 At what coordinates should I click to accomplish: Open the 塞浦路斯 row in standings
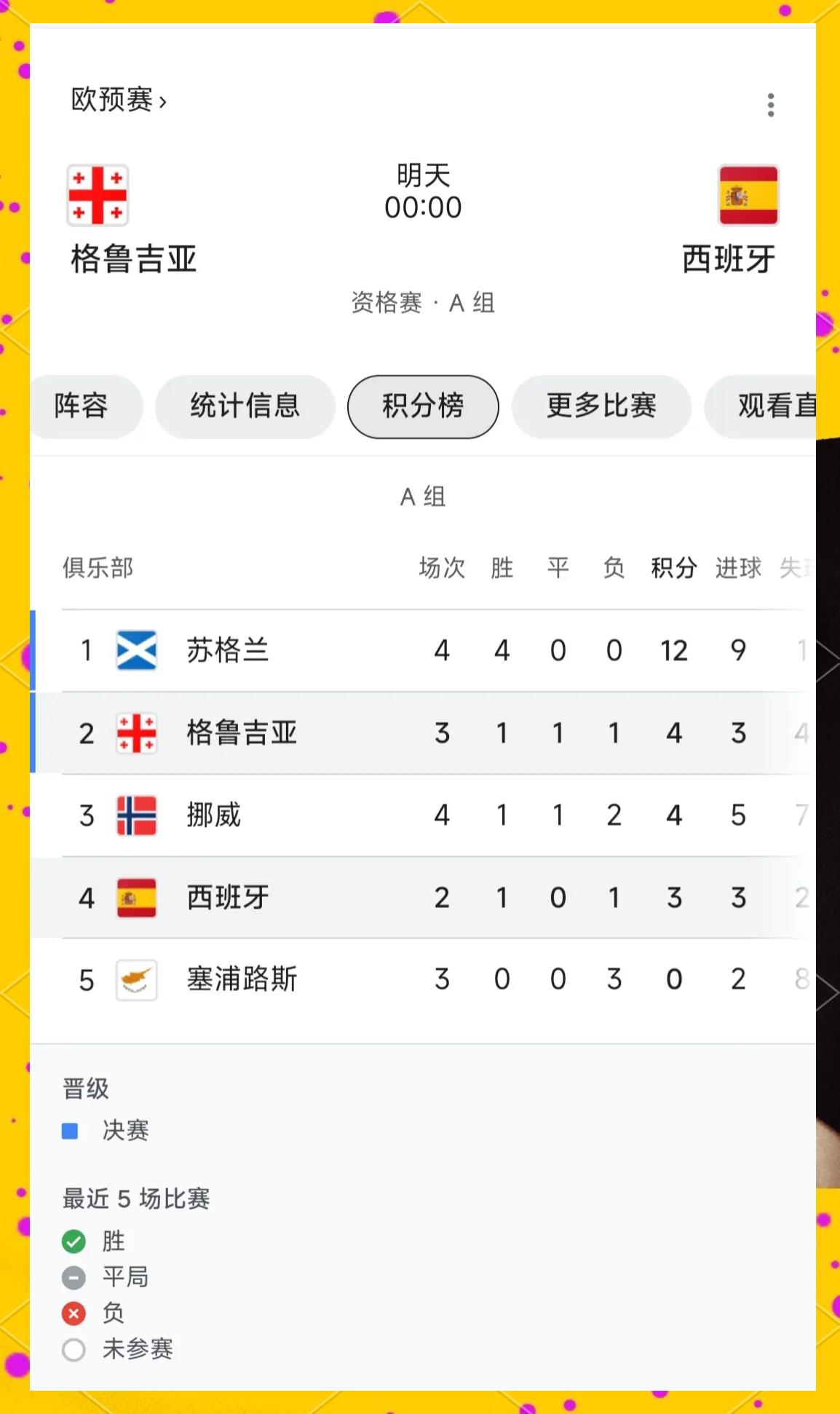[x=242, y=979]
